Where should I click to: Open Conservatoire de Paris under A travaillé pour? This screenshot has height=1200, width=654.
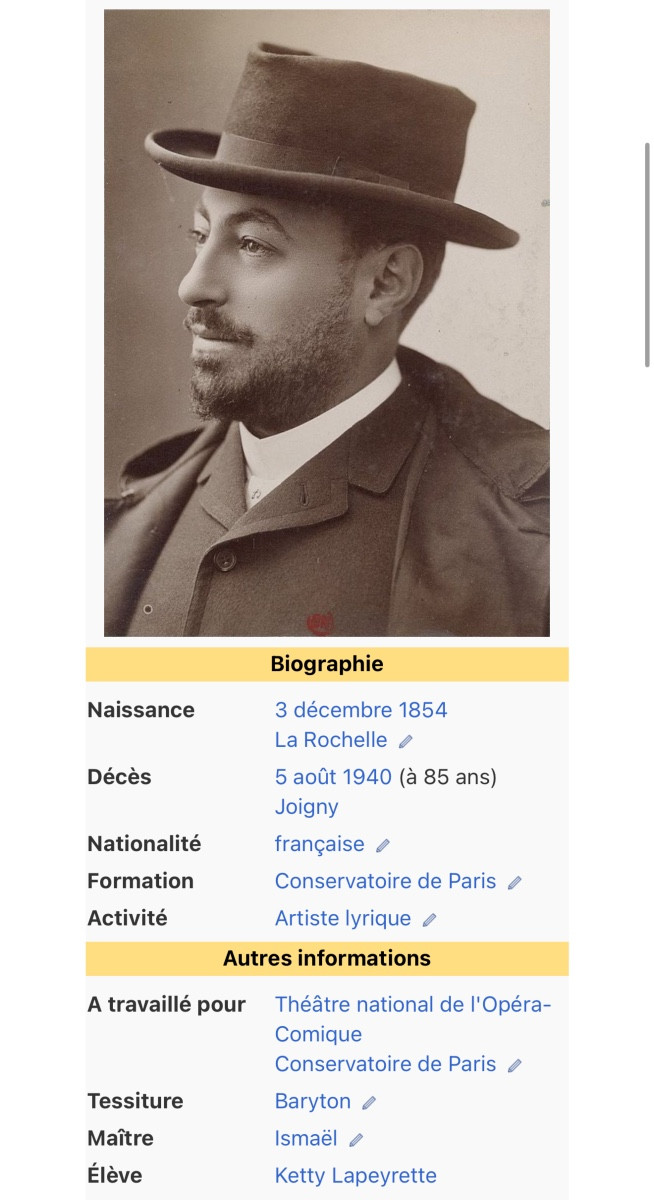point(385,1064)
